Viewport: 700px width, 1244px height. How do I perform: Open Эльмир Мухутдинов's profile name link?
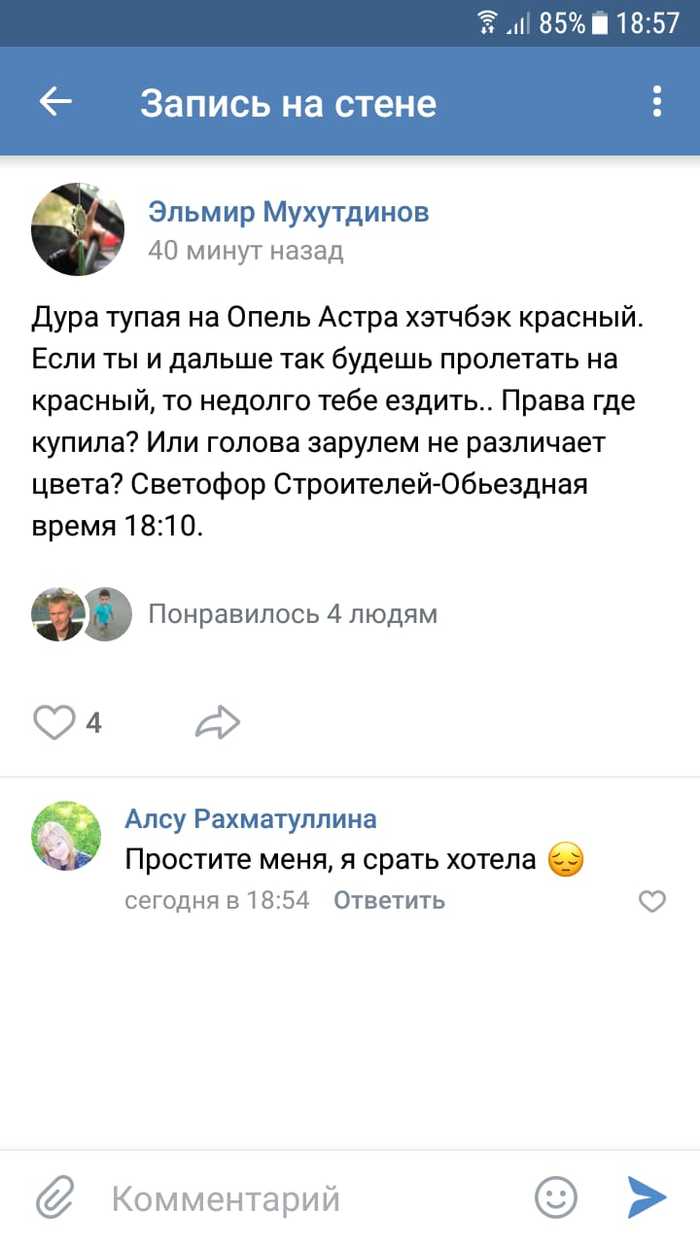coord(289,211)
